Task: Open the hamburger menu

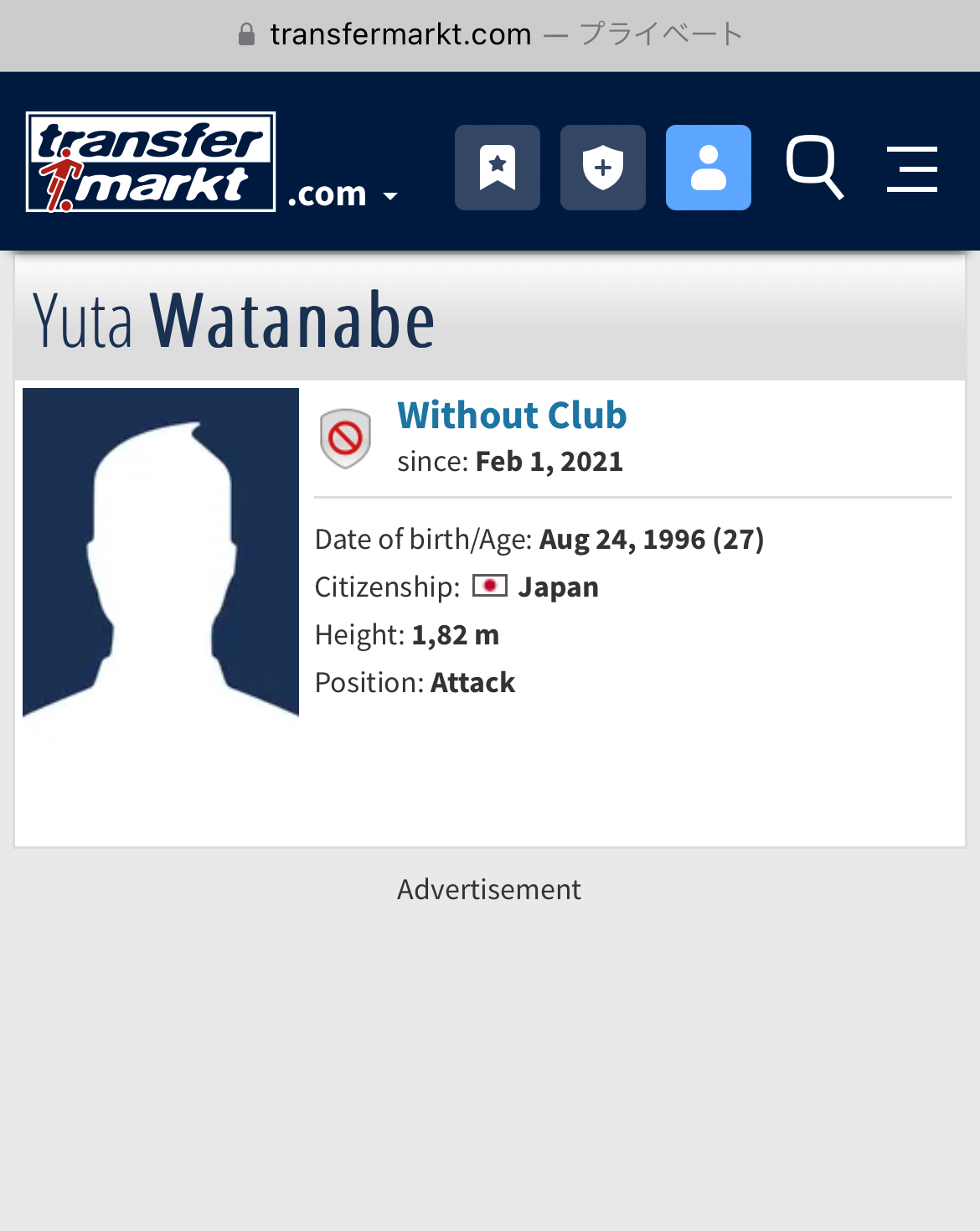Action: click(912, 168)
